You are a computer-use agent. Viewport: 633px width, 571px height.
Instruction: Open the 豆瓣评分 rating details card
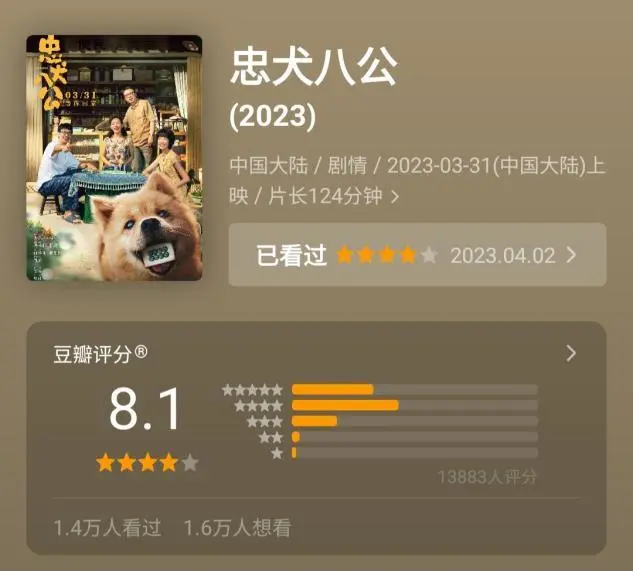571,353
